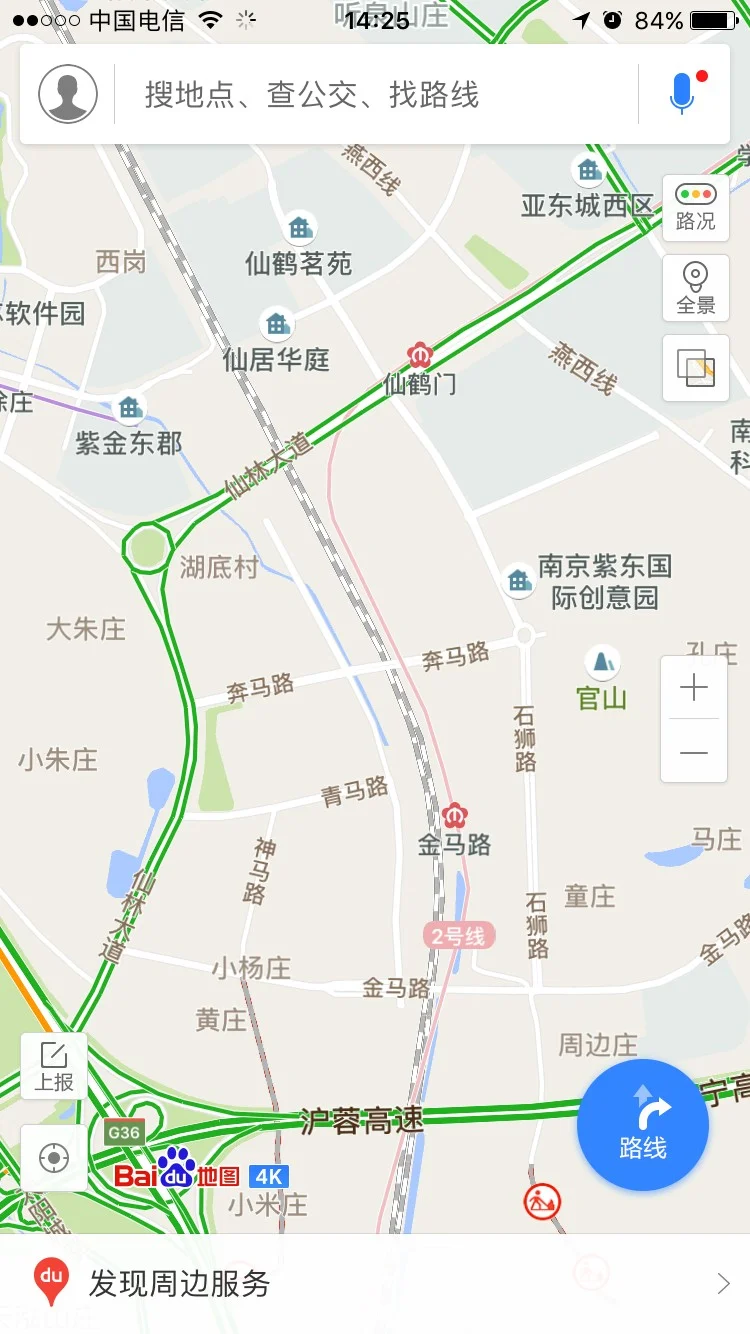This screenshot has height=1334, width=750.
Task: Tap the 路线 route planning button
Action: [642, 1125]
